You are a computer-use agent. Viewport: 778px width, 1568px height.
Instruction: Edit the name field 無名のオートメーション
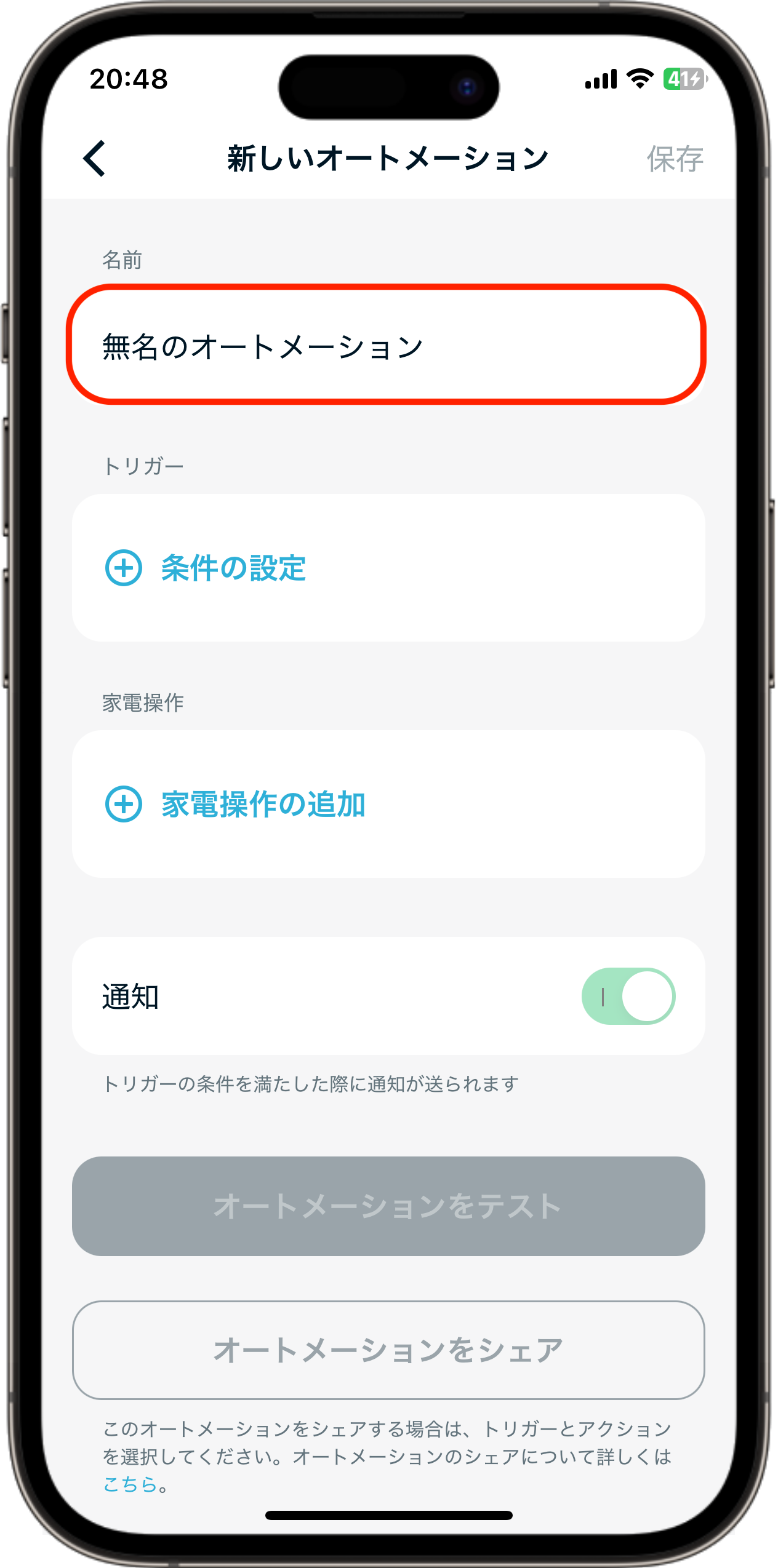click(x=387, y=345)
